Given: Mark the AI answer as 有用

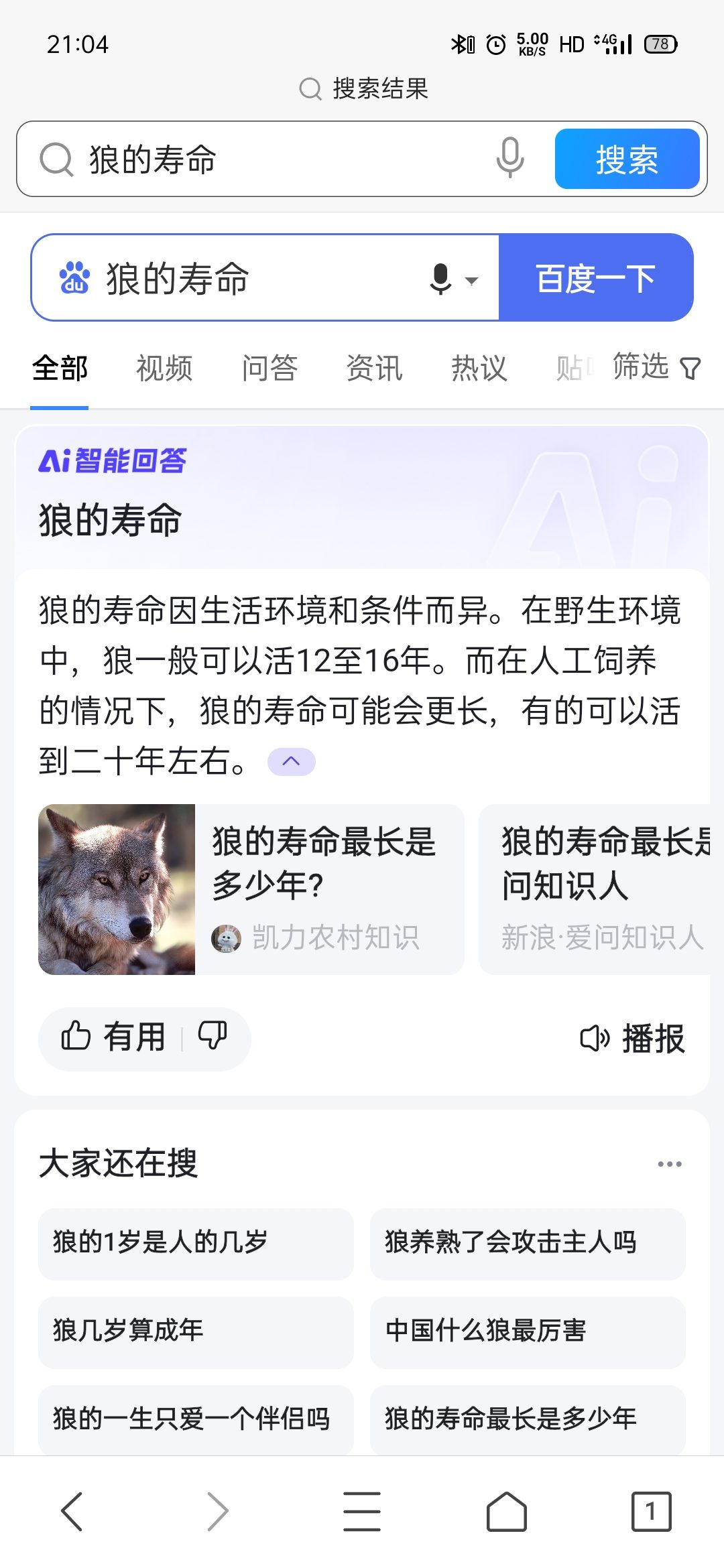Looking at the screenshot, I should pyautogui.click(x=113, y=1037).
